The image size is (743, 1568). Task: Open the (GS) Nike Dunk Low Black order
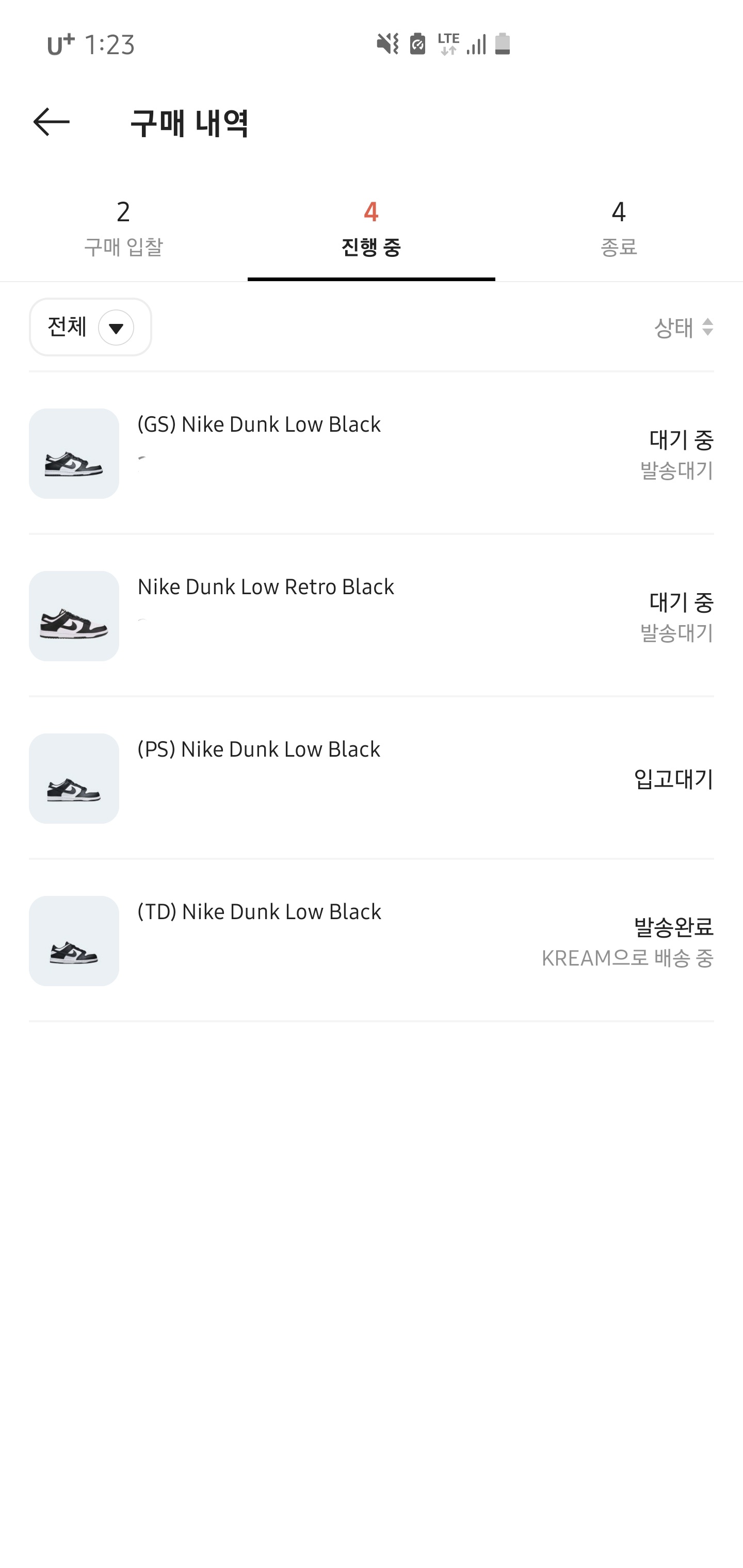tap(370, 453)
